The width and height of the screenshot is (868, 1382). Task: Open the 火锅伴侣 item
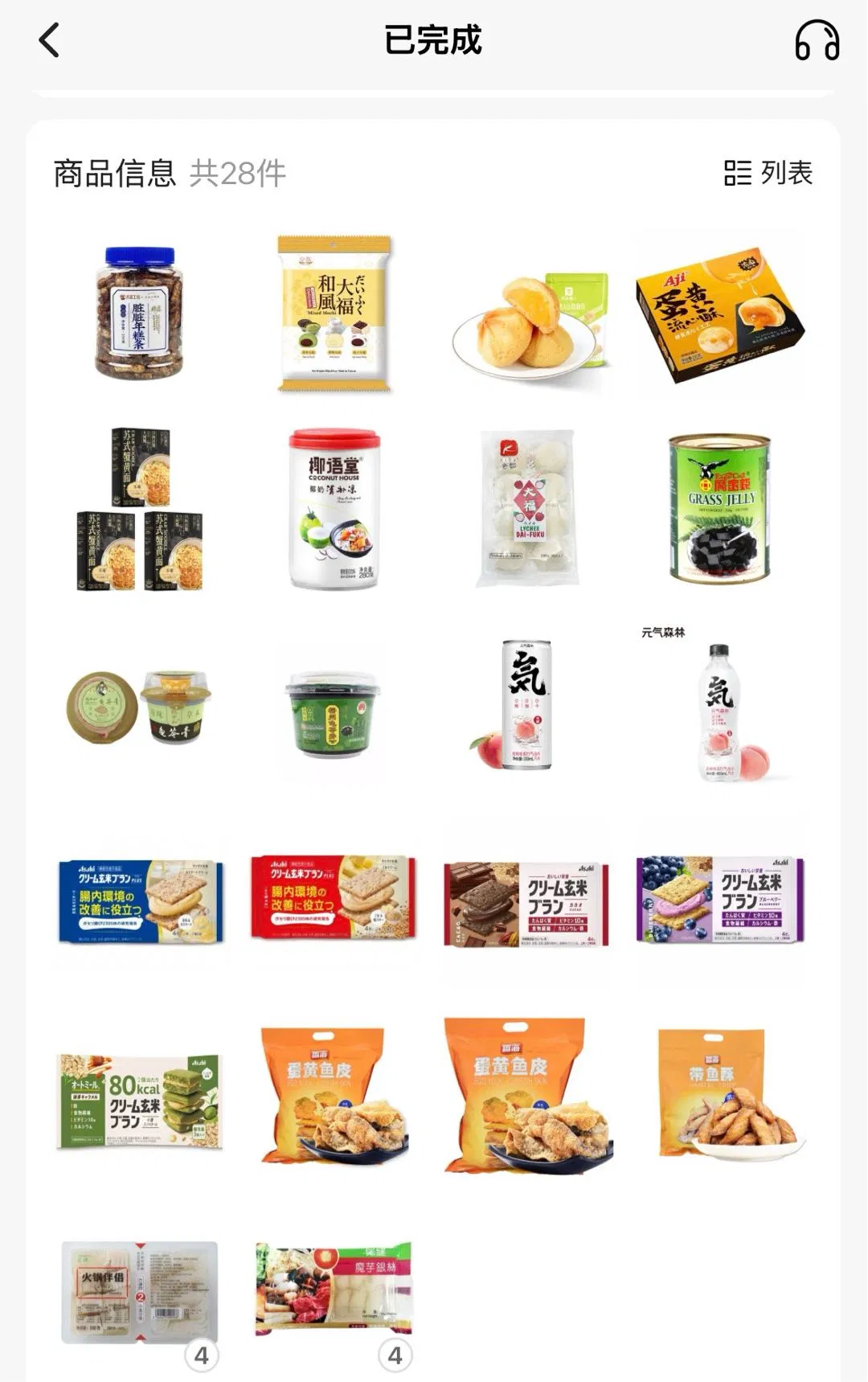(140, 1293)
